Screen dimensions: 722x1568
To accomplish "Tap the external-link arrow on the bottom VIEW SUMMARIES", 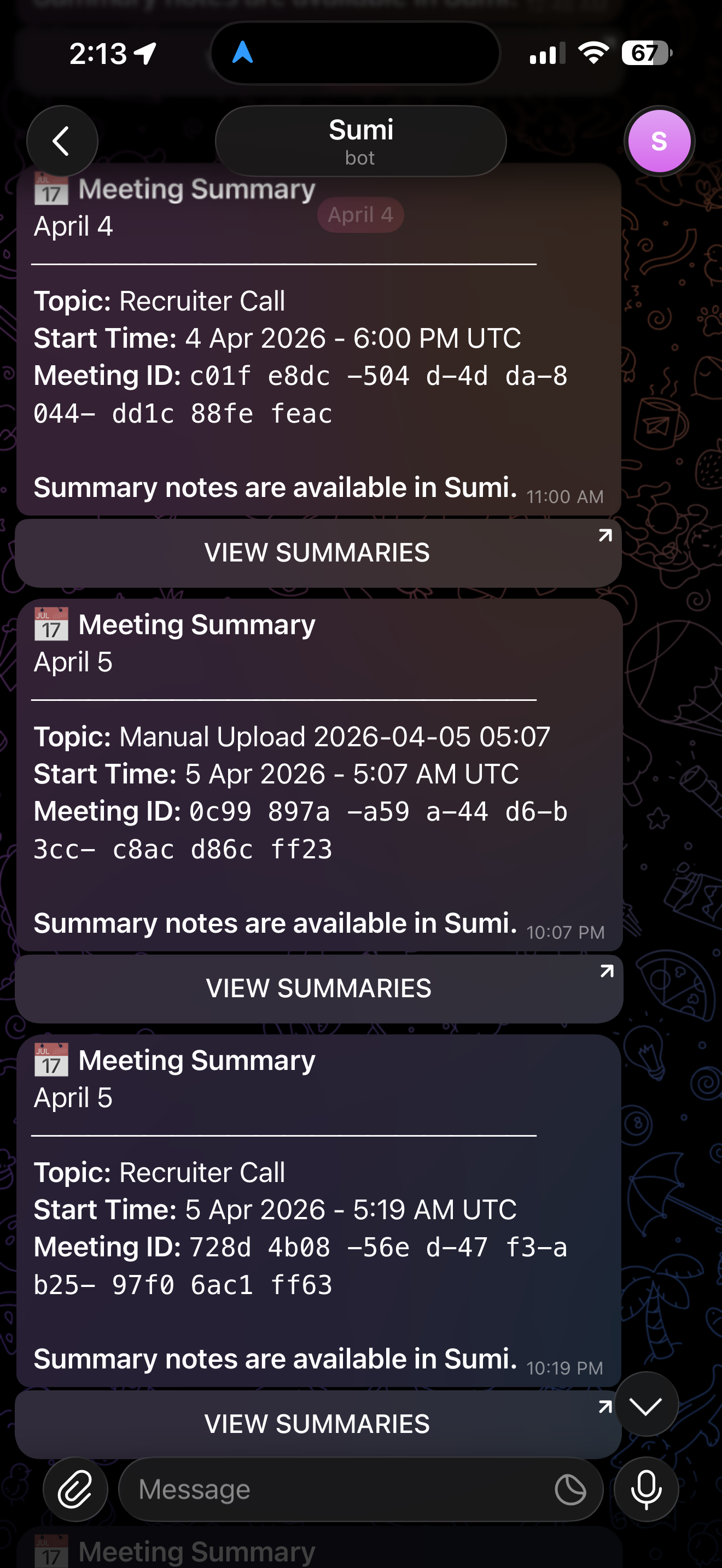I will [x=604, y=1407].
